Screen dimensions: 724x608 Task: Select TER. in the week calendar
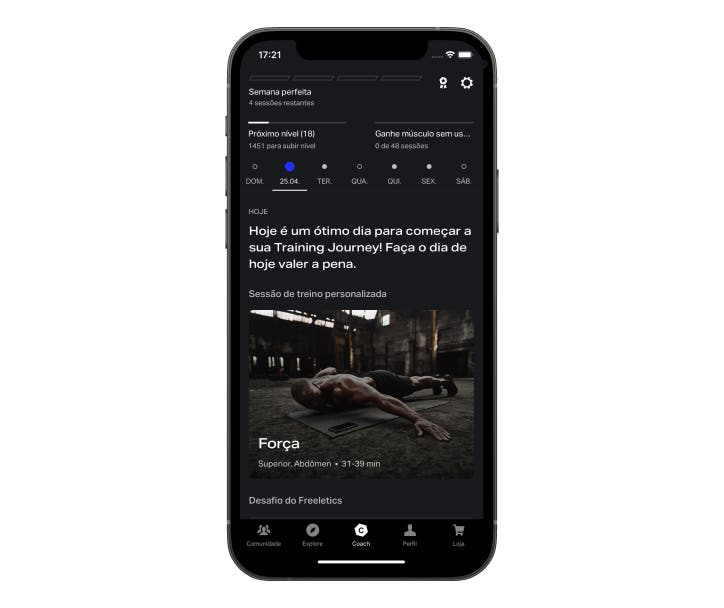[x=324, y=173]
